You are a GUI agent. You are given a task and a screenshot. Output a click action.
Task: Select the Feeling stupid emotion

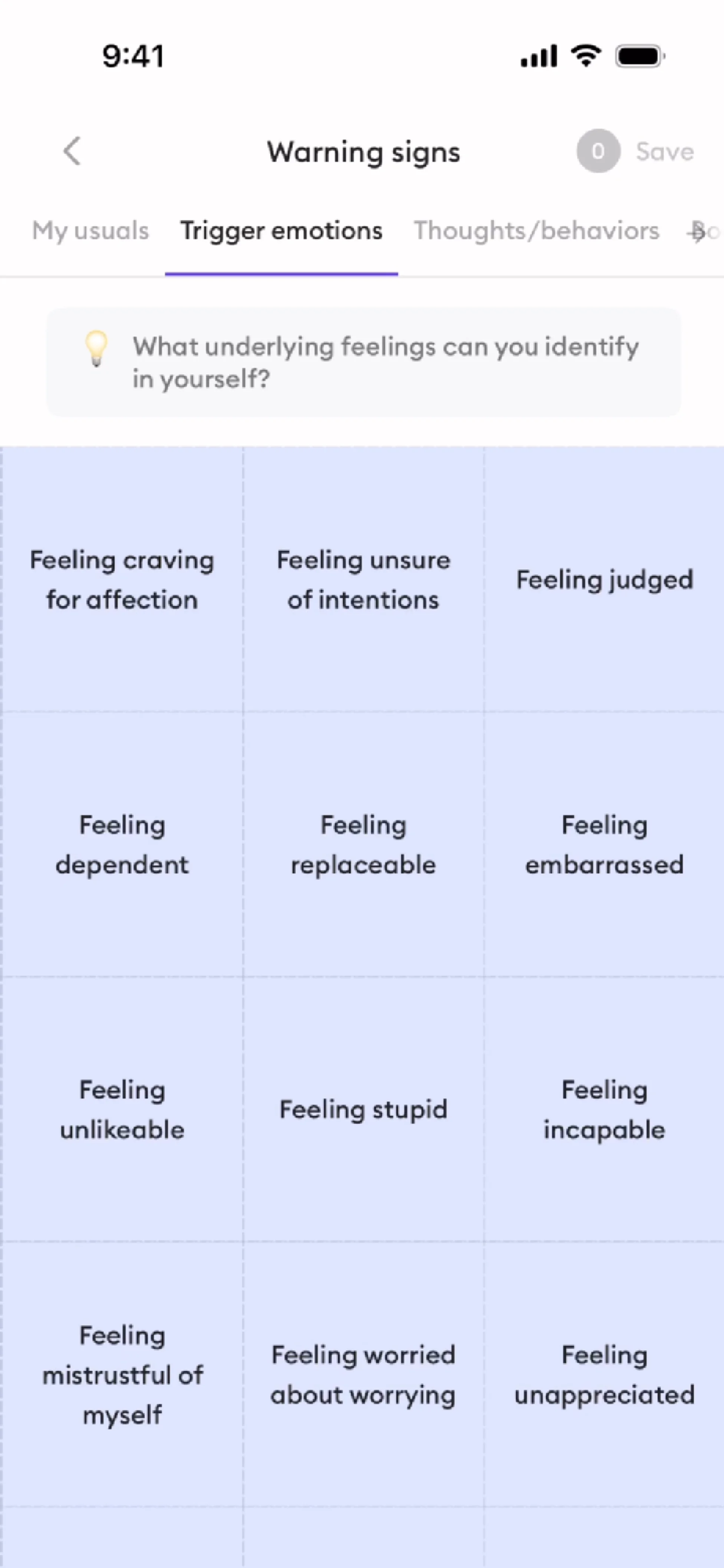click(364, 1109)
